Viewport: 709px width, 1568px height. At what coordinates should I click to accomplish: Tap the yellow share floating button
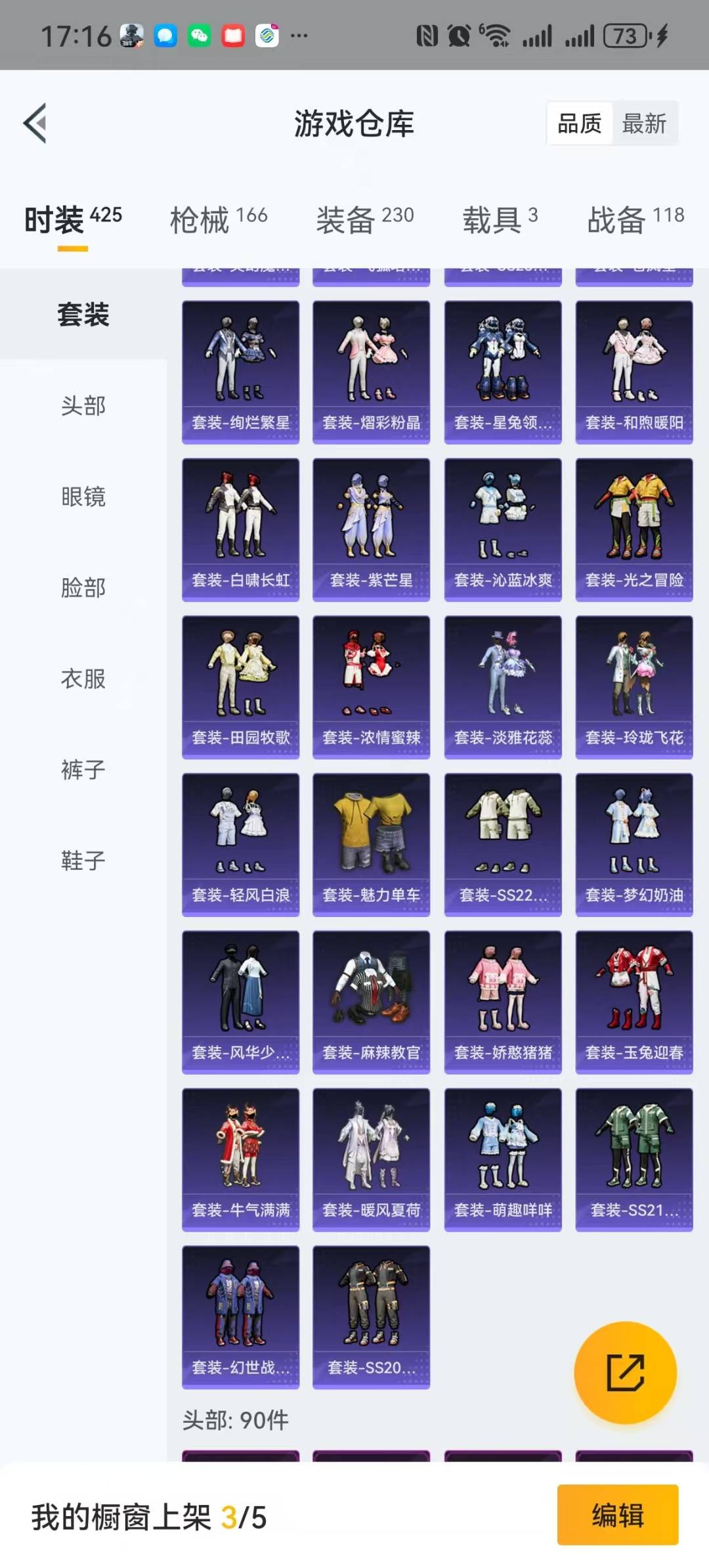[625, 1372]
